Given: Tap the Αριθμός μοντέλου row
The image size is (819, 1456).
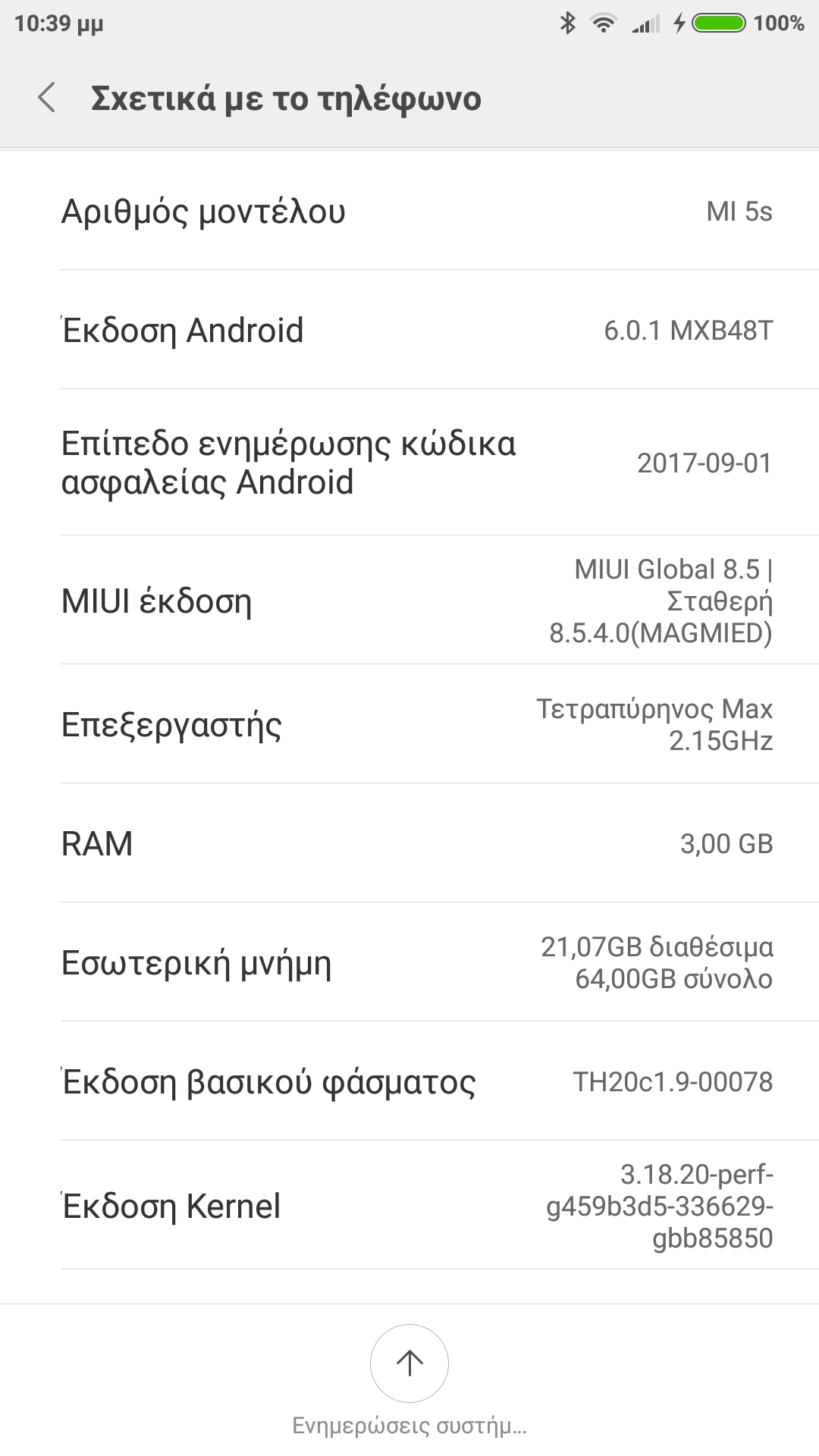Looking at the screenshot, I should 409,211.
